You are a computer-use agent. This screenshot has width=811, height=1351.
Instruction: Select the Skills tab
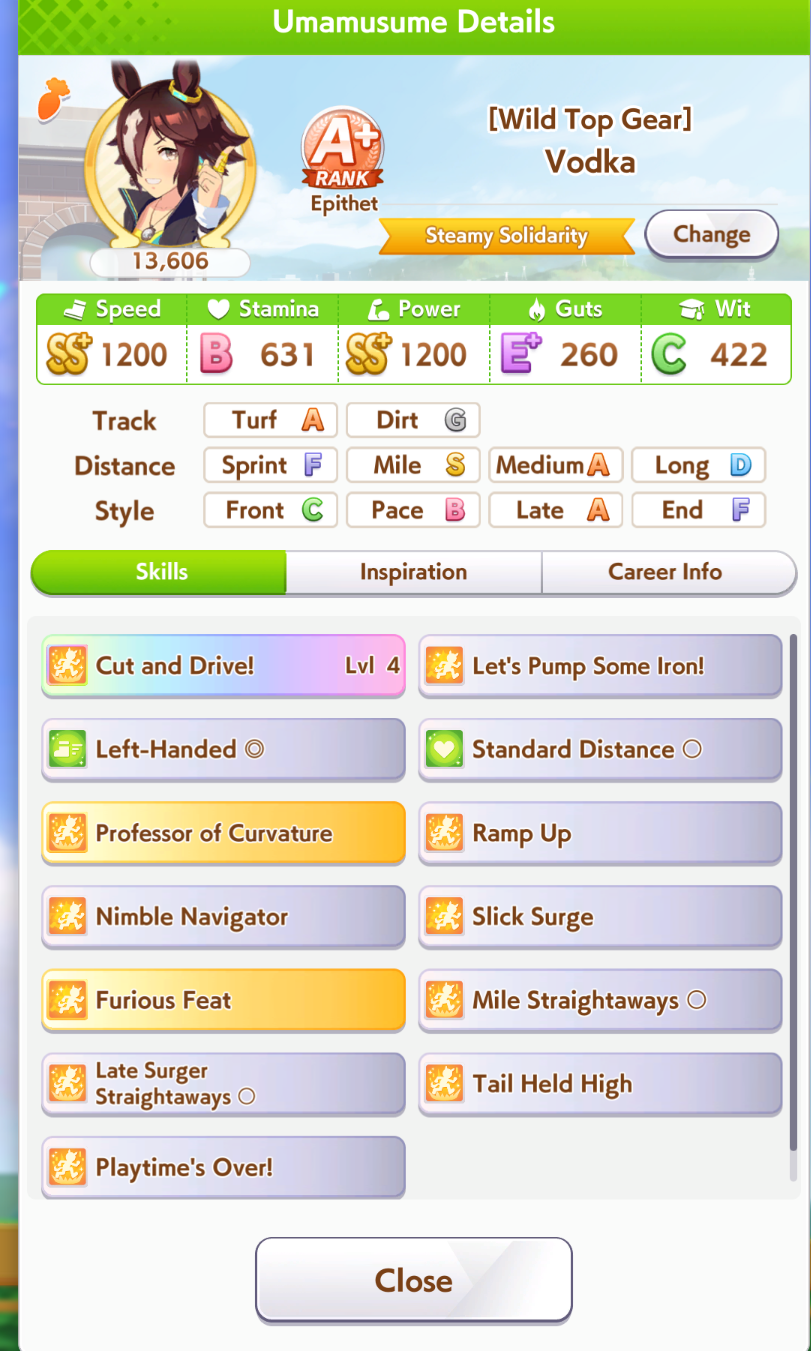pyautogui.click(x=160, y=572)
